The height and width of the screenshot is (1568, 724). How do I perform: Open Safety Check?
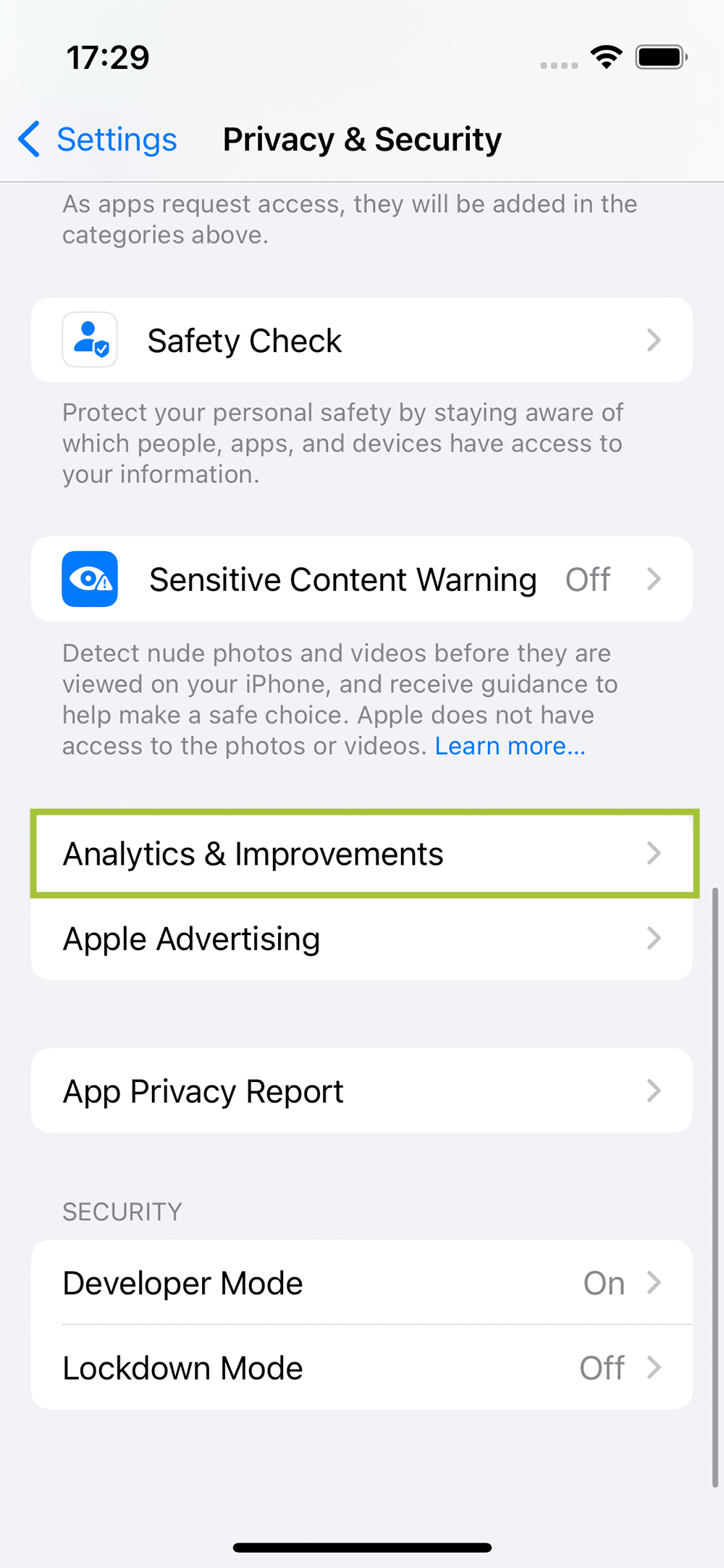click(x=362, y=340)
